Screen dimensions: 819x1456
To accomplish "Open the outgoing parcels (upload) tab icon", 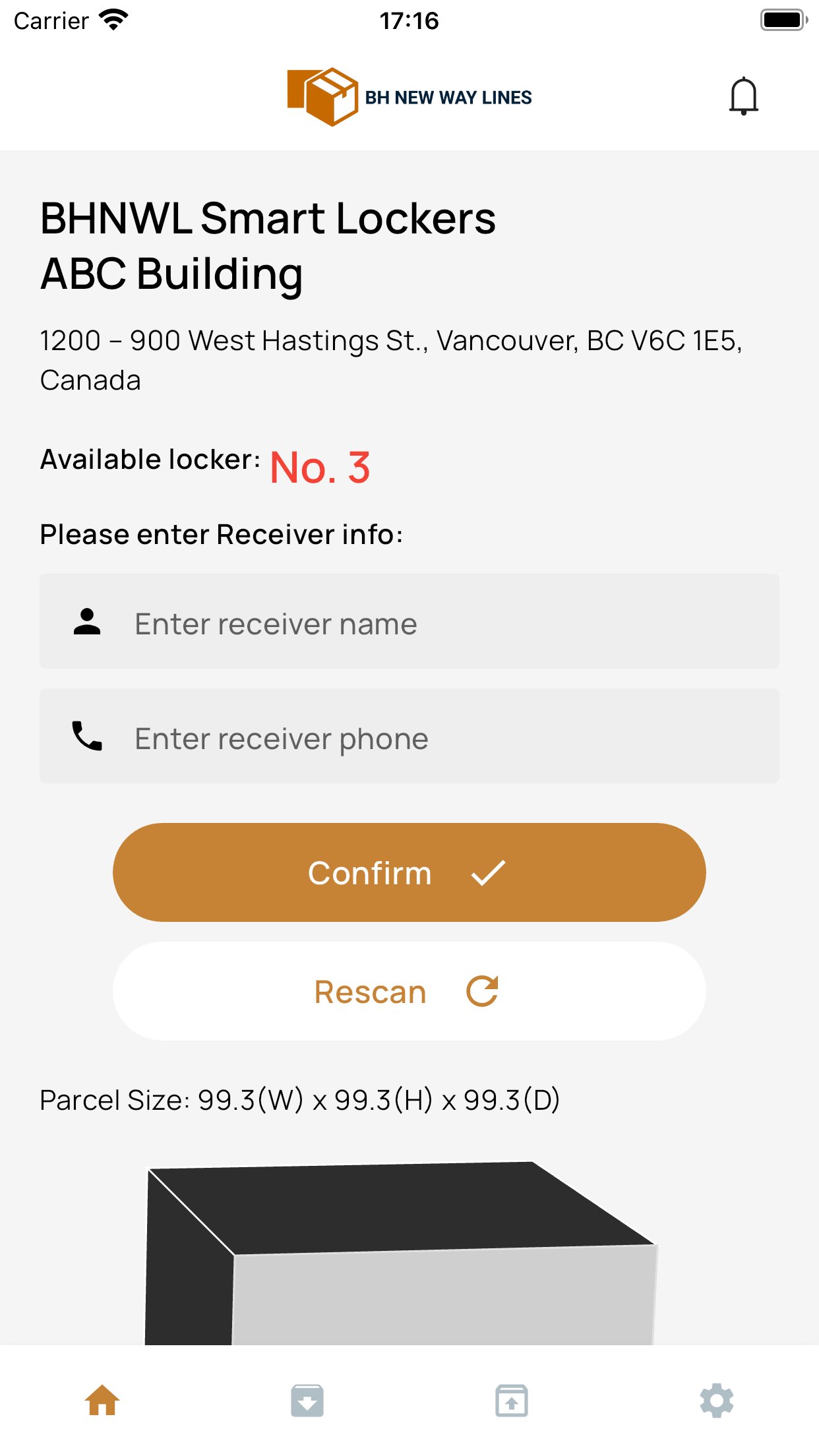I will pyautogui.click(x=512, y=1401).
